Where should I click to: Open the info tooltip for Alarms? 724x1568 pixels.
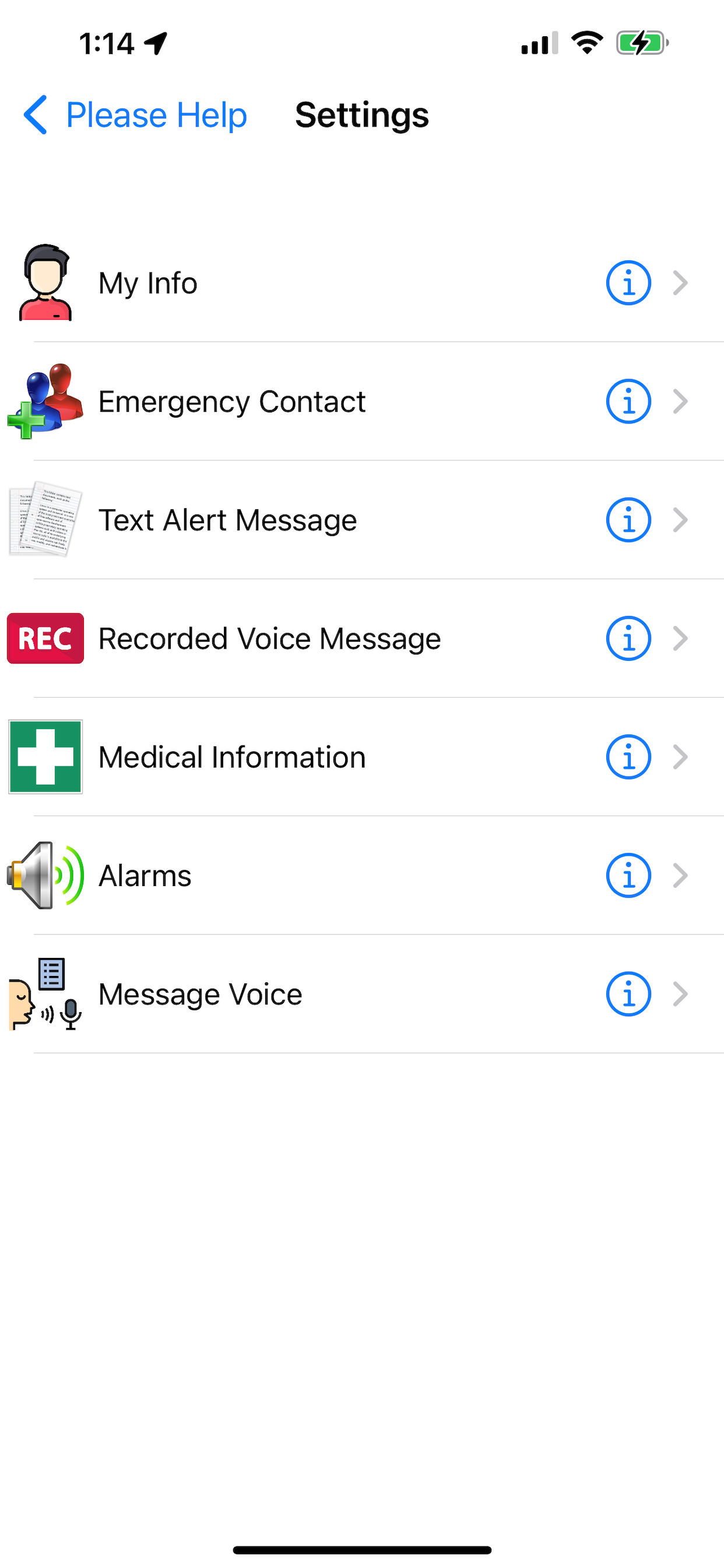(628, 876)
